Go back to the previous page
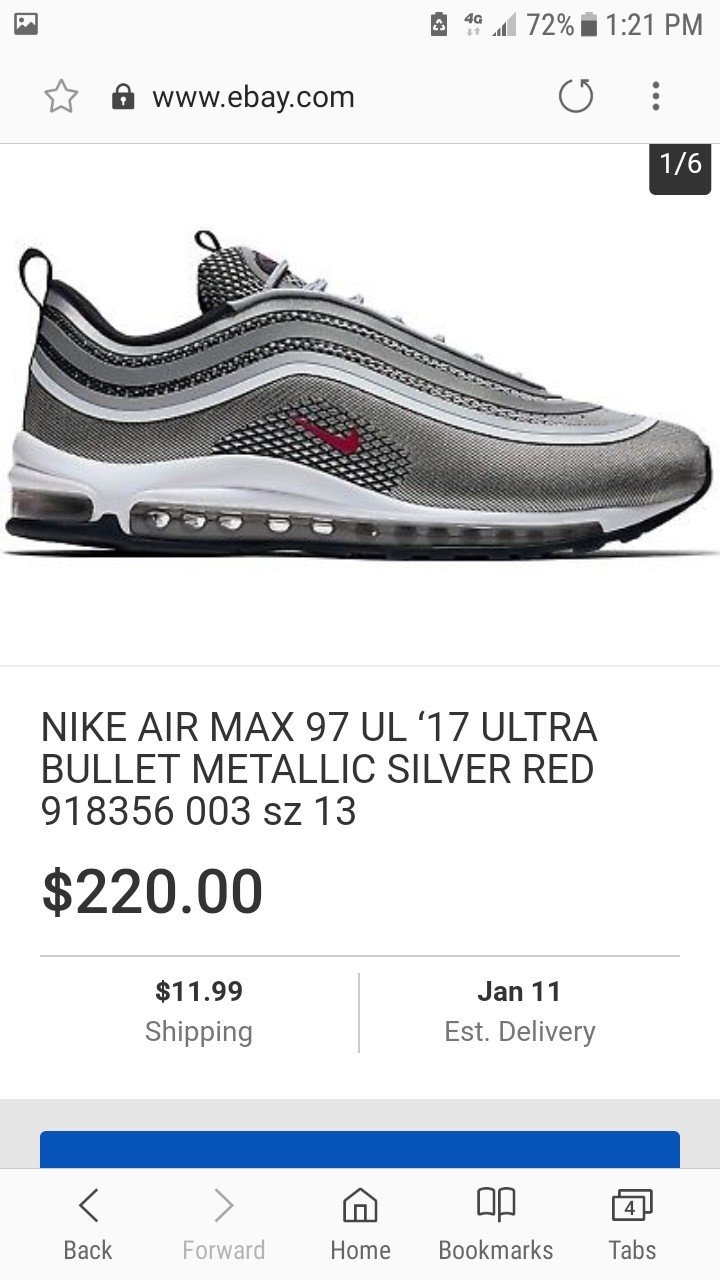The height and width of the screenshot is (1280, 720). pos(88,1225)
